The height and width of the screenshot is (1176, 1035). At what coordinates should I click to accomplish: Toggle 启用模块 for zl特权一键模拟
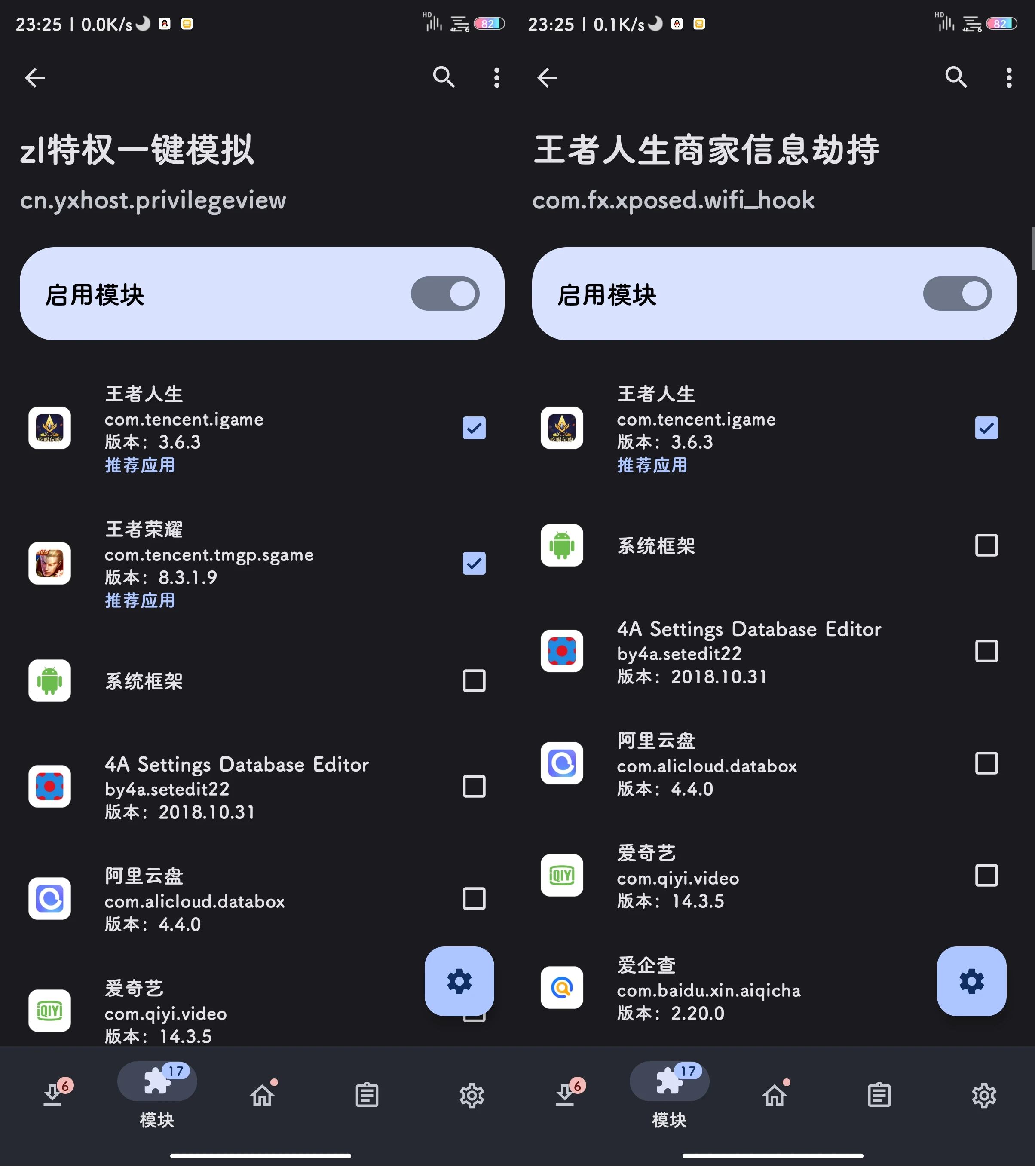coord(445,294)
